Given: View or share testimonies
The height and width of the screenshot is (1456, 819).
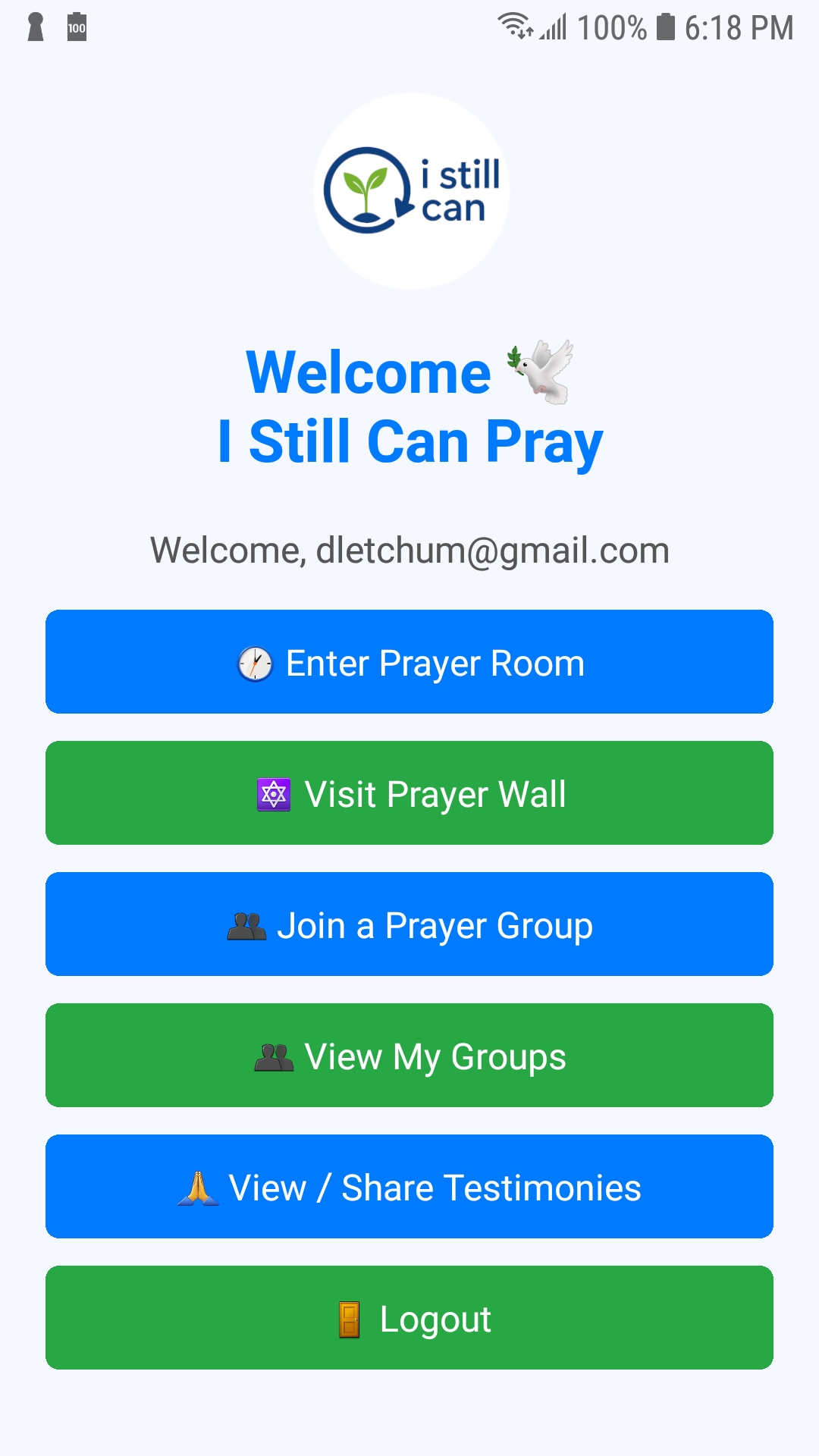Looking at the screenshot, I should pyautogui.click(x=409, y=1187).
